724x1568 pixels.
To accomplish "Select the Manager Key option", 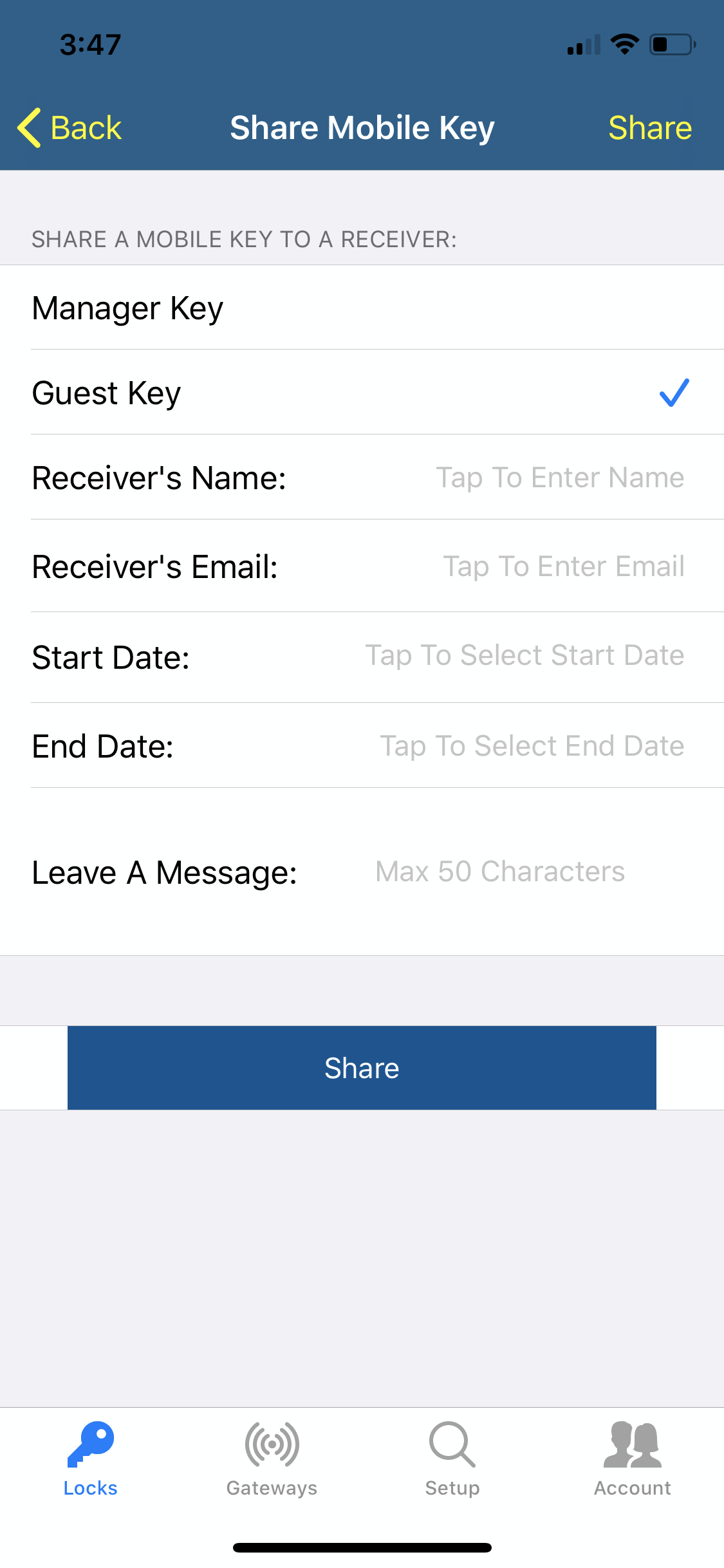I will (x=362, y=308).
